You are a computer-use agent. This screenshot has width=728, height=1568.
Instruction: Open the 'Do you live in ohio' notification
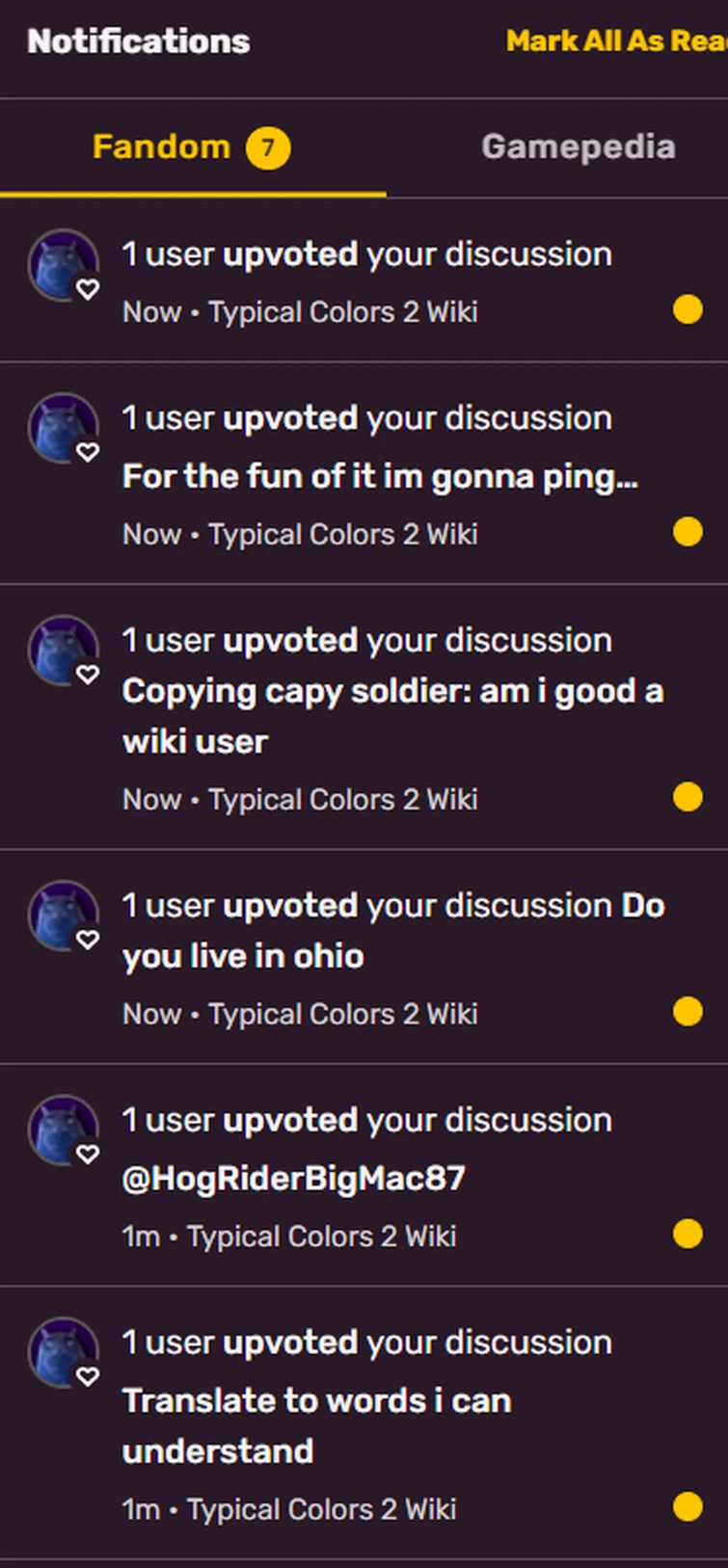[x=391, y=931]
